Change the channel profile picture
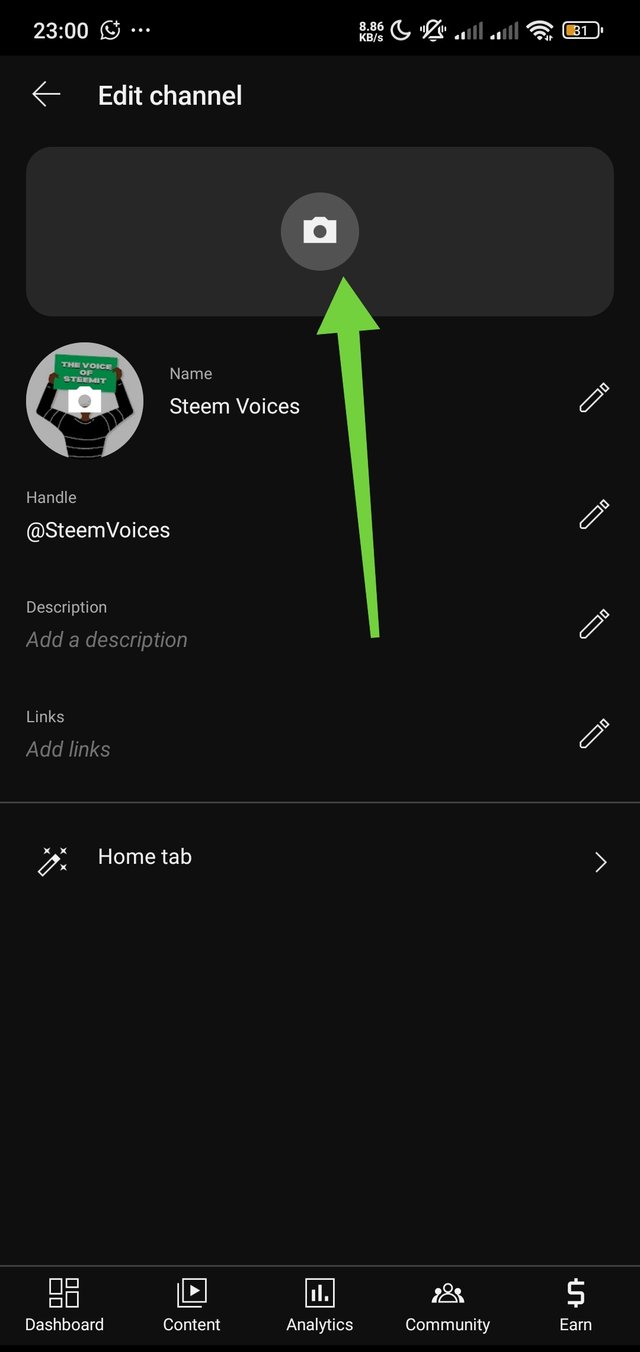 (x=85, y=401)
